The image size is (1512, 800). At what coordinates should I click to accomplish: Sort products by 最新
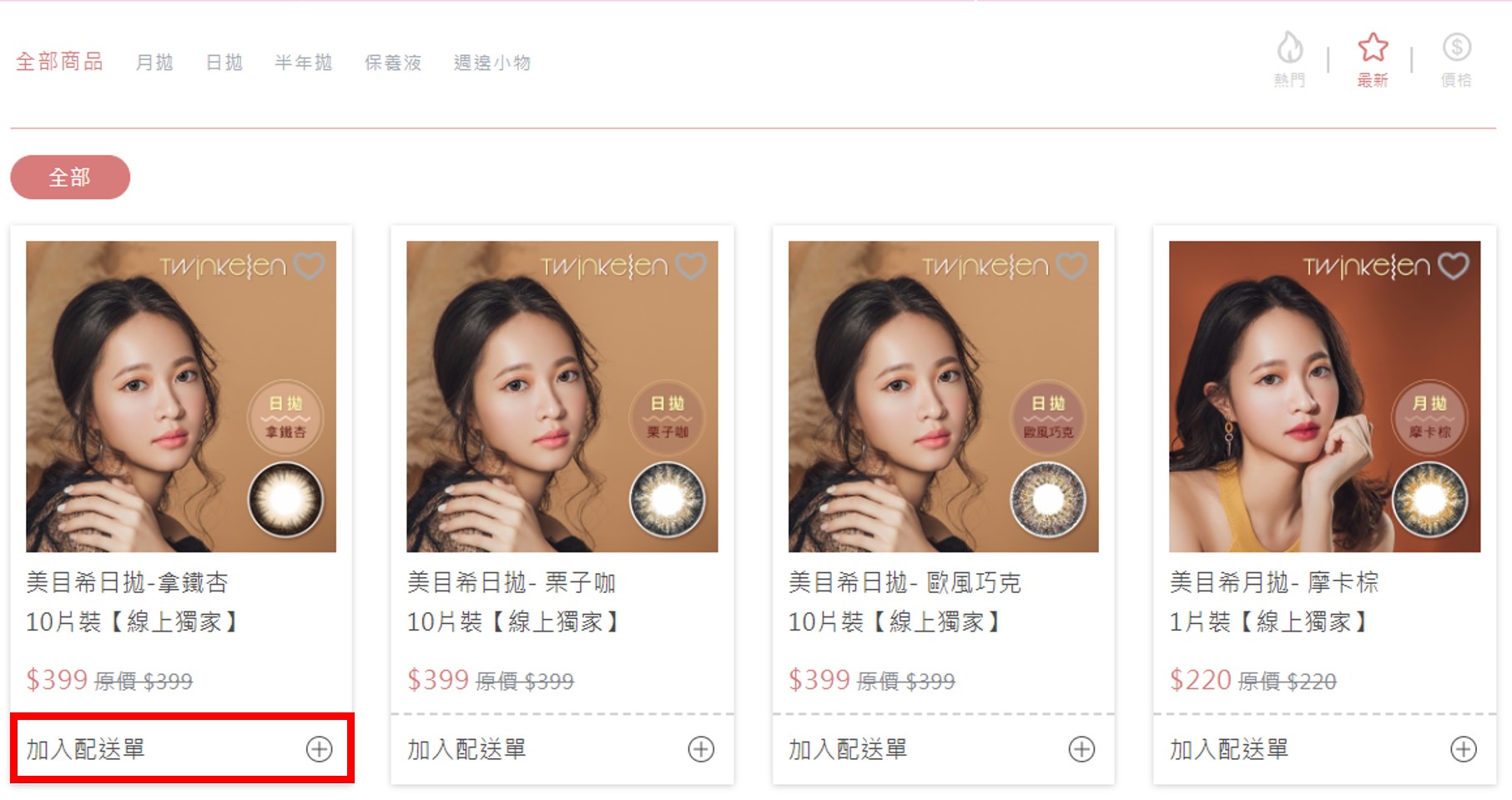coord(1373,58)
